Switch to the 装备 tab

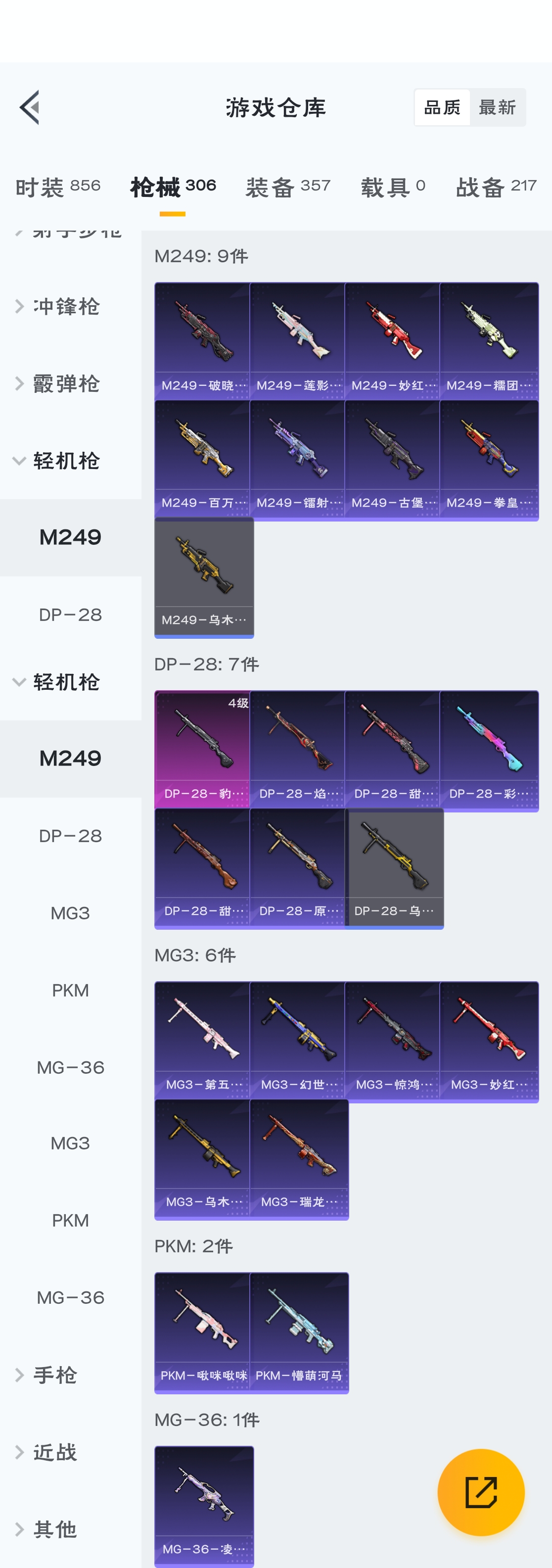[288, 186]
